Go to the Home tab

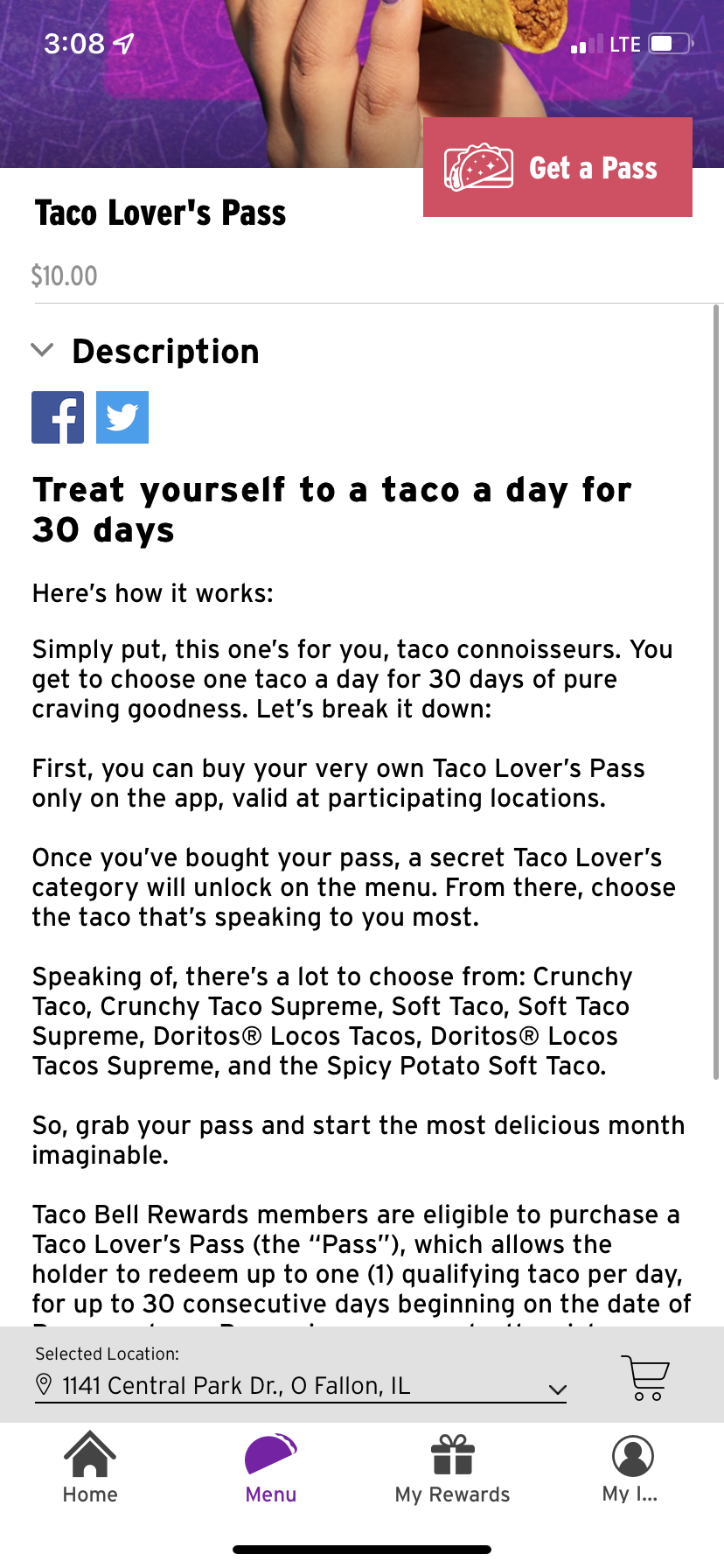[90, 1469]
